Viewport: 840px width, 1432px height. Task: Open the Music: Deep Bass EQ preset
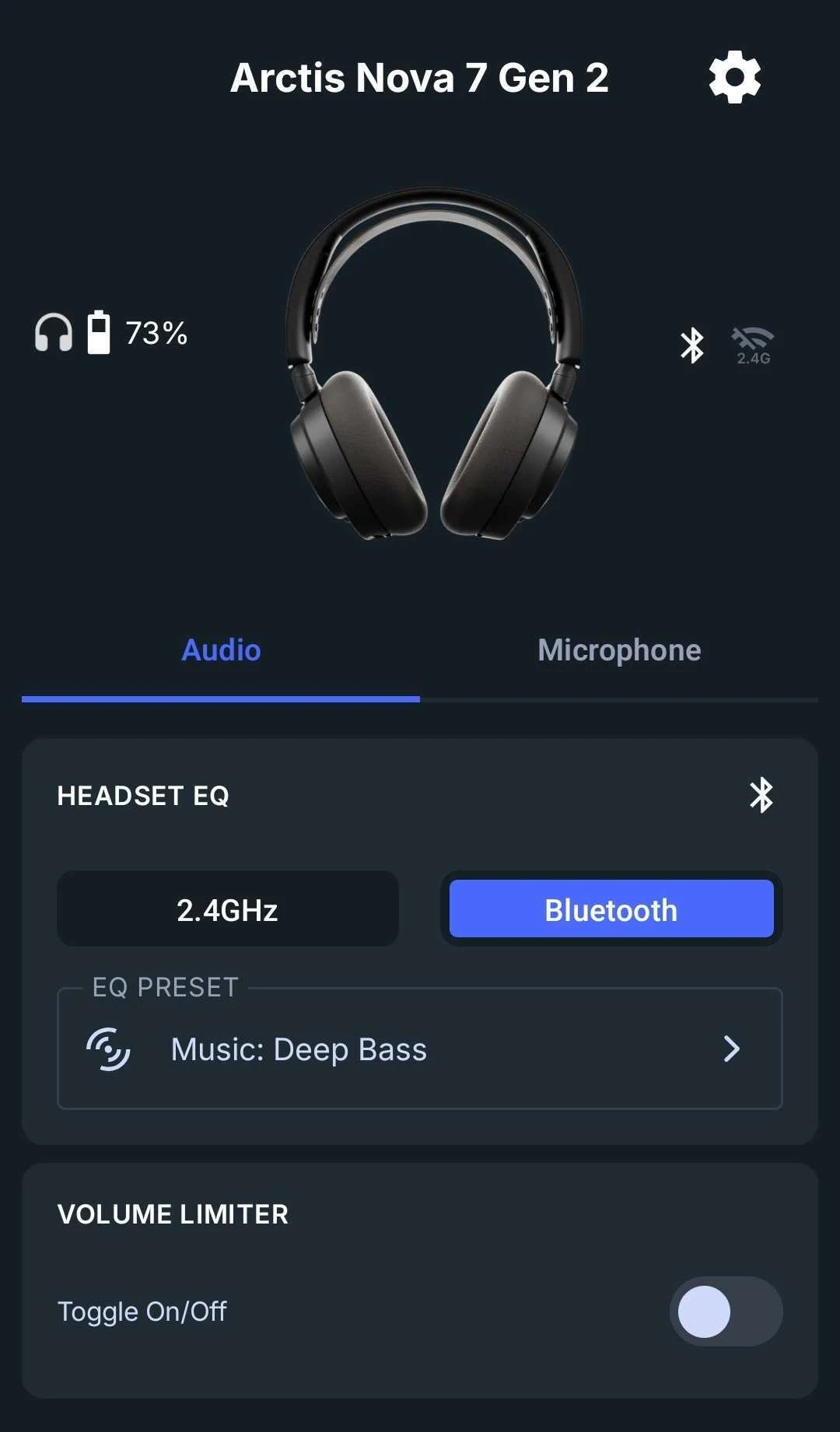coord(420,1049)
